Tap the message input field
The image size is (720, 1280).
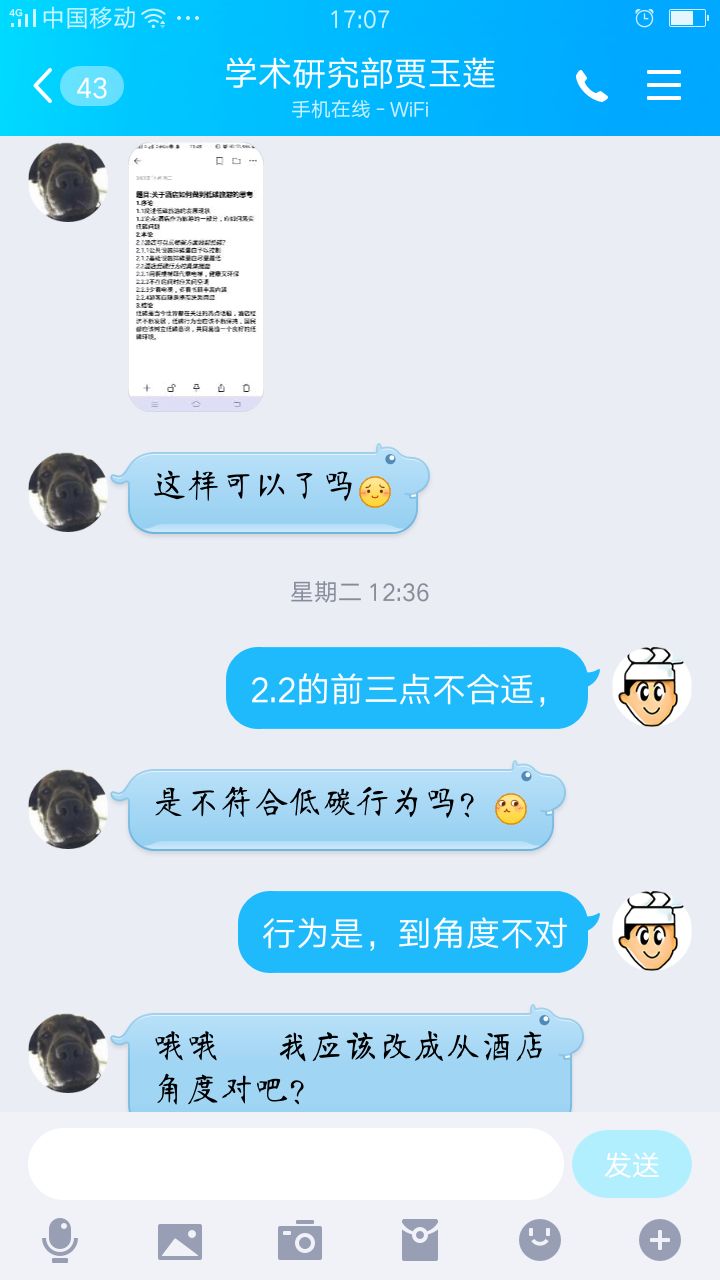tap(296, 1164)
